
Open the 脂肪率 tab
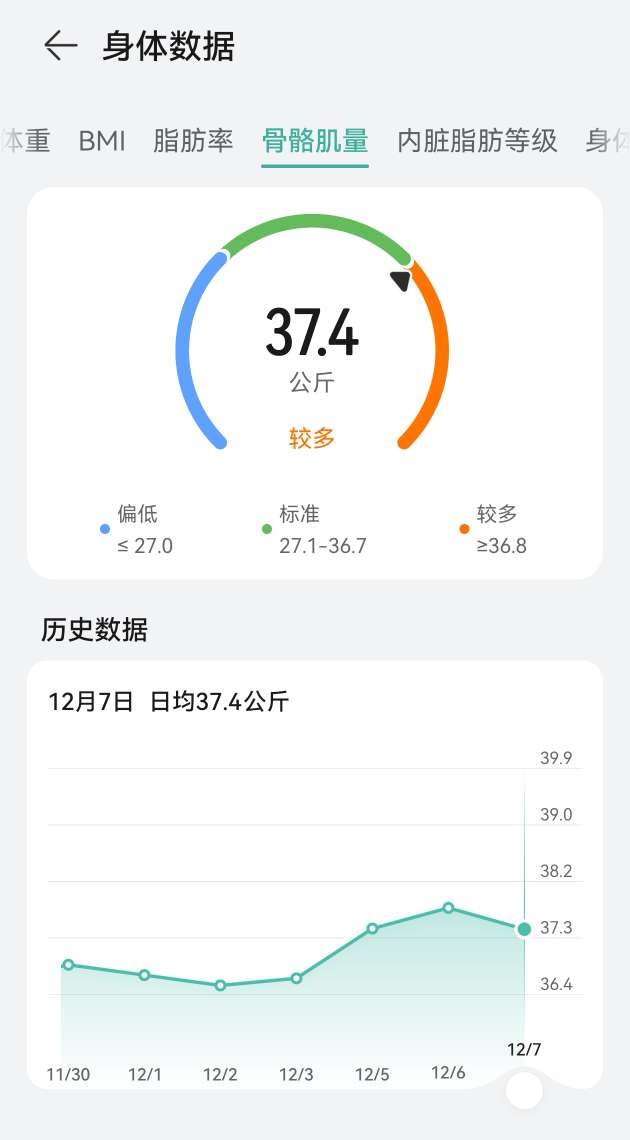193,141
